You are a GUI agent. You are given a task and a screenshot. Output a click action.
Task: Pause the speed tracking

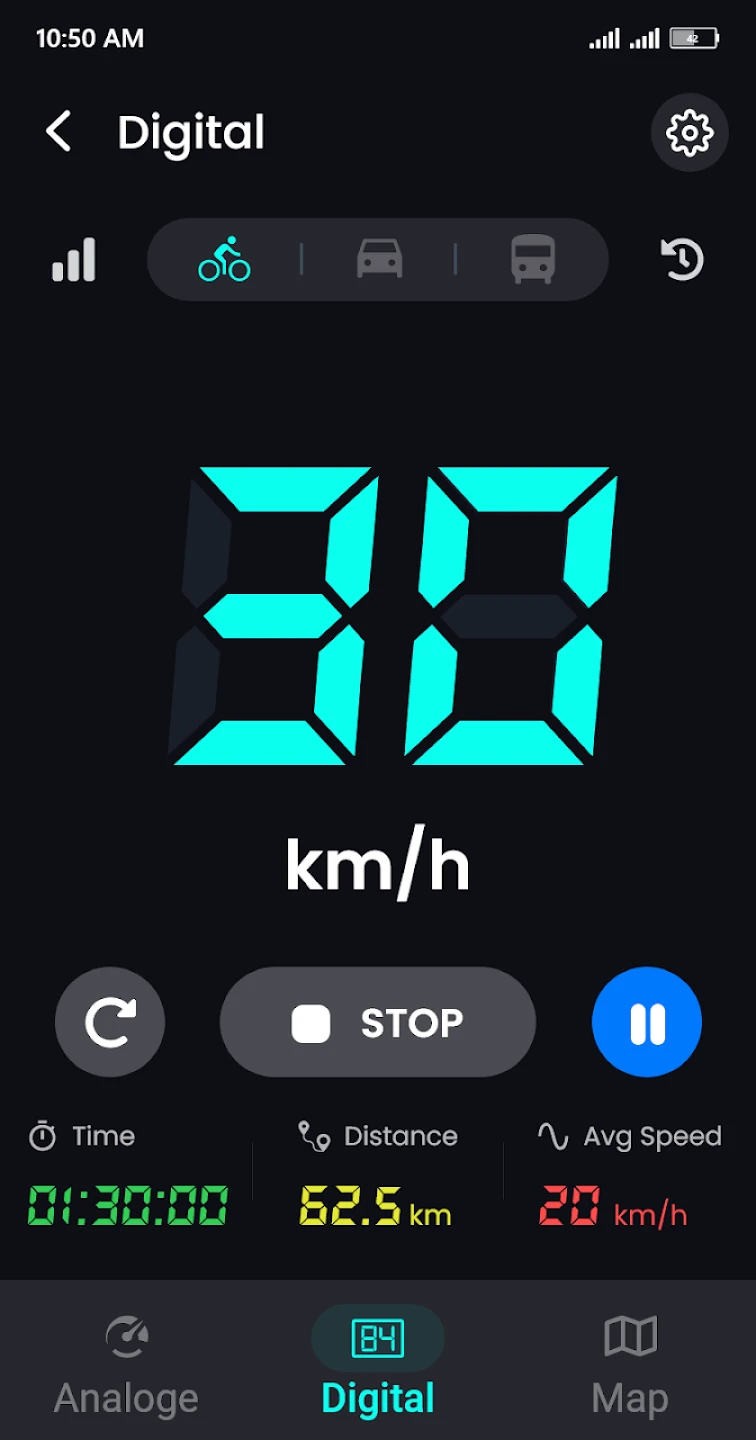coord(646,1022)
